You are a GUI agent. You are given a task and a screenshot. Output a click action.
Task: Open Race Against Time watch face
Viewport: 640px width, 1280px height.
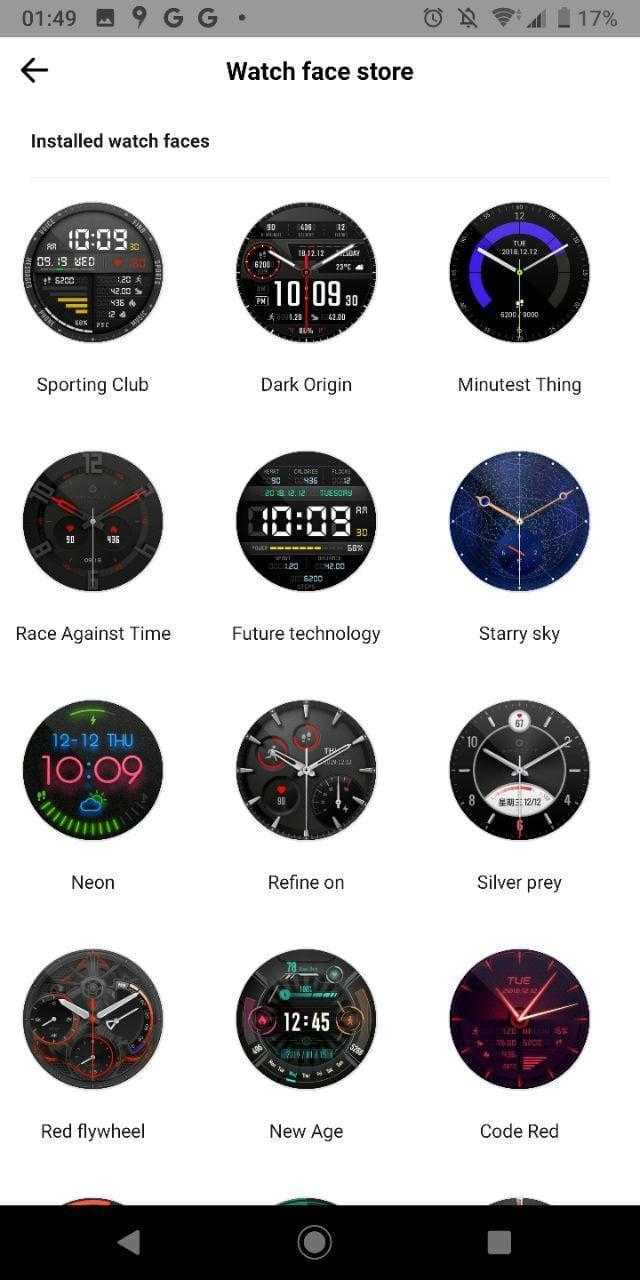tap(93, 521)
